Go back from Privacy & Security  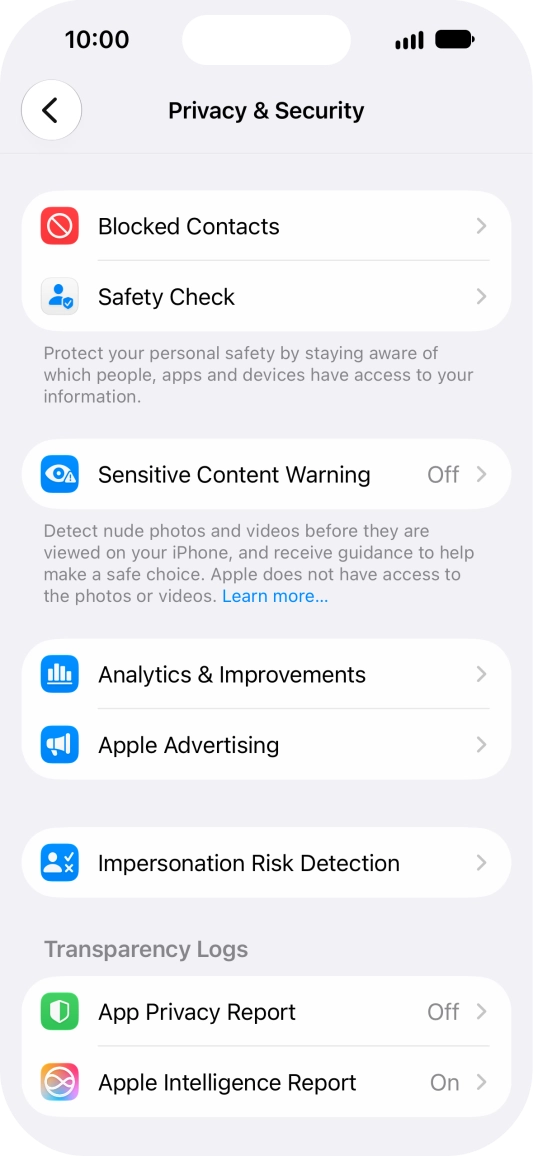point(51,111)
